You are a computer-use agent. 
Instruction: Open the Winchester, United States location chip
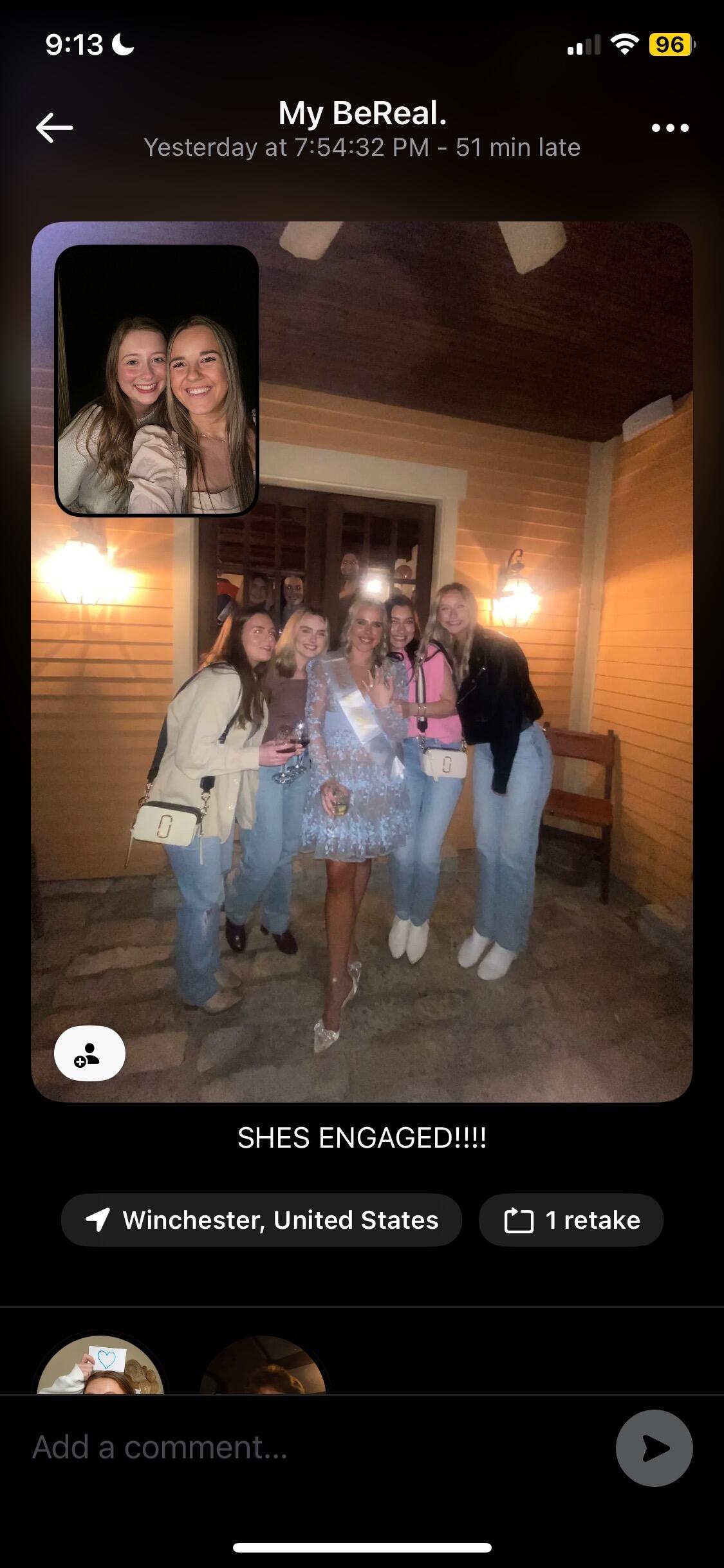(261, 1220)
